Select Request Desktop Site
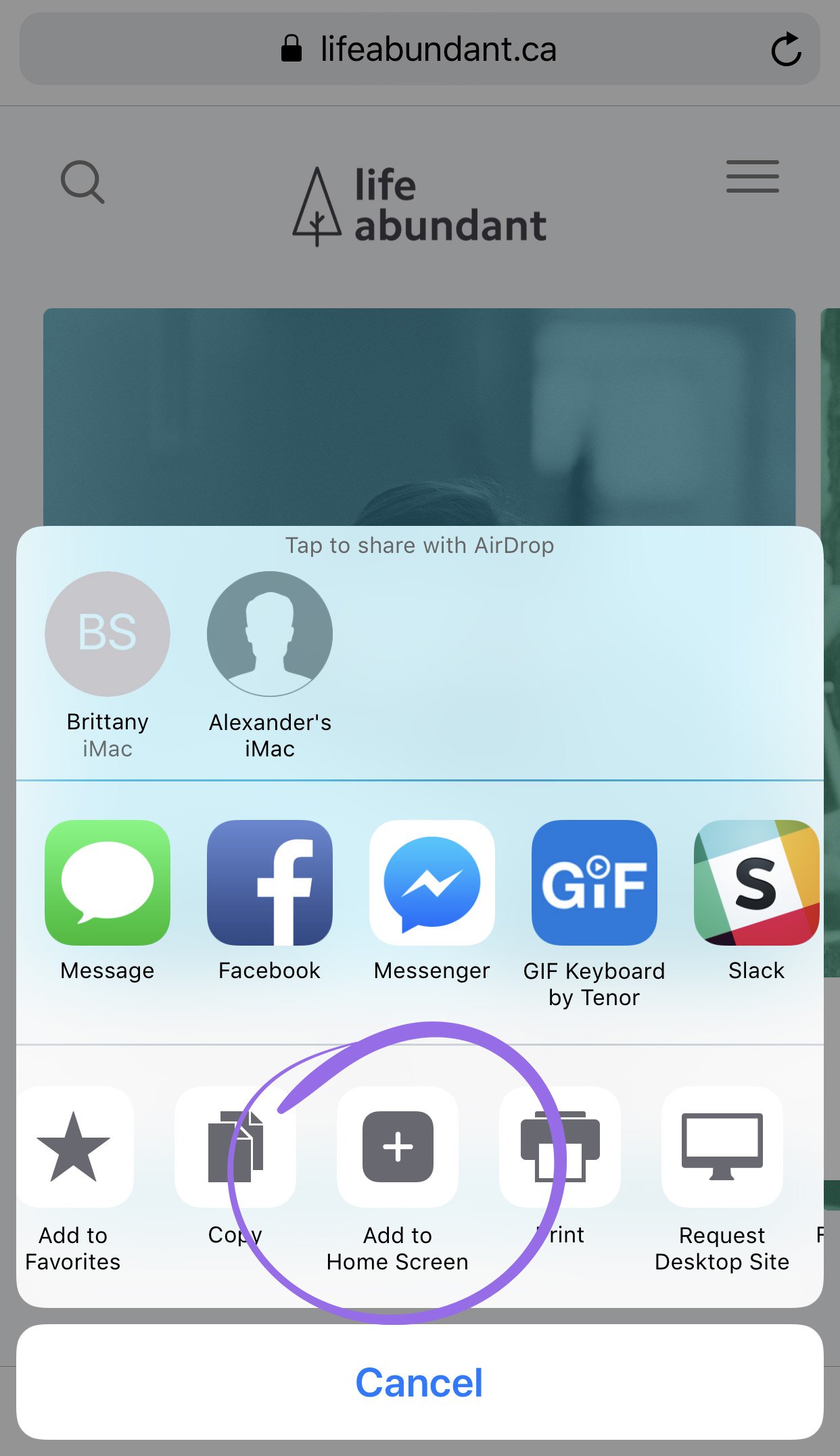 point(722,1147)
